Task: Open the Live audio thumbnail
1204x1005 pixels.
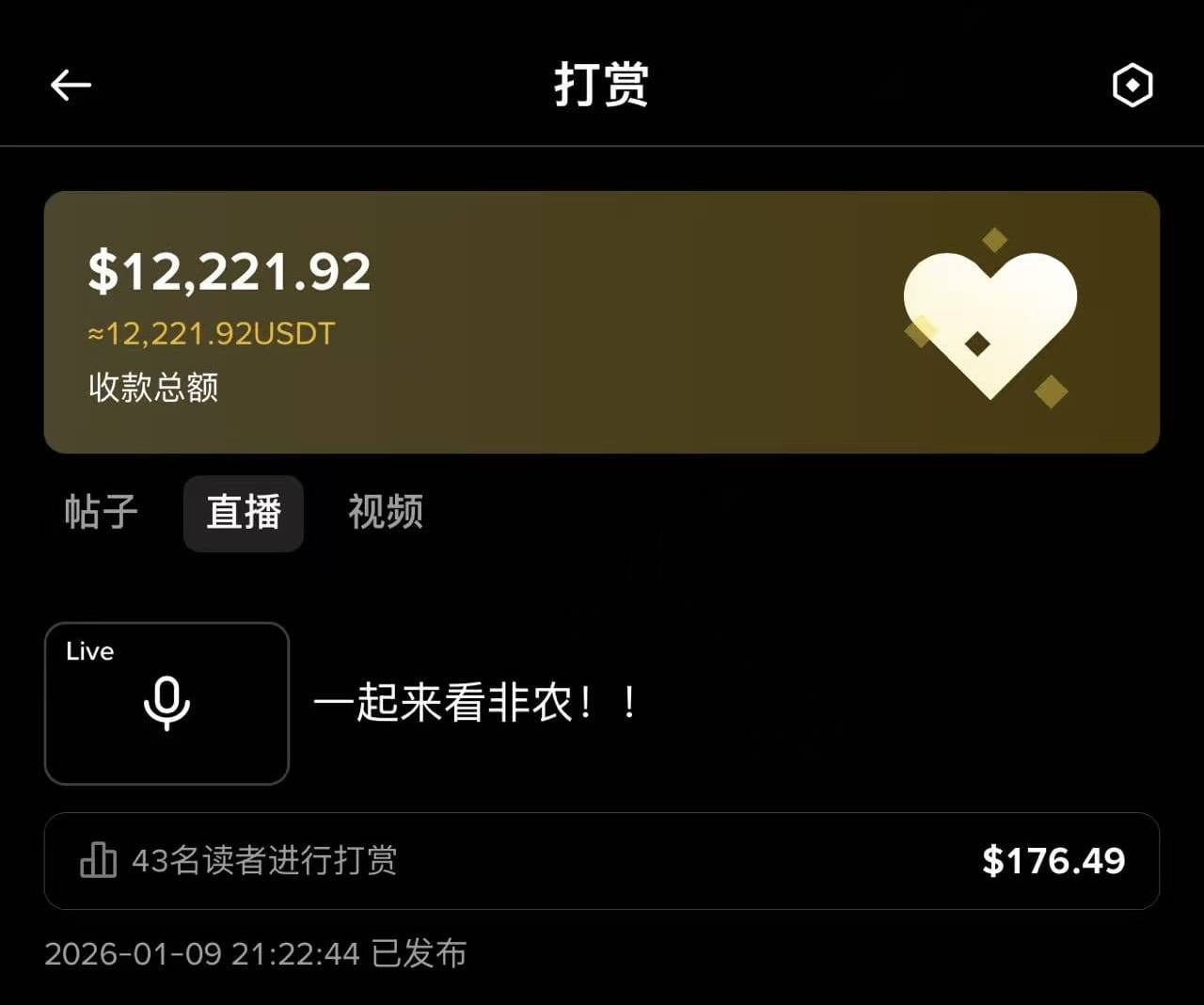Action: click(x=166, y=703)
